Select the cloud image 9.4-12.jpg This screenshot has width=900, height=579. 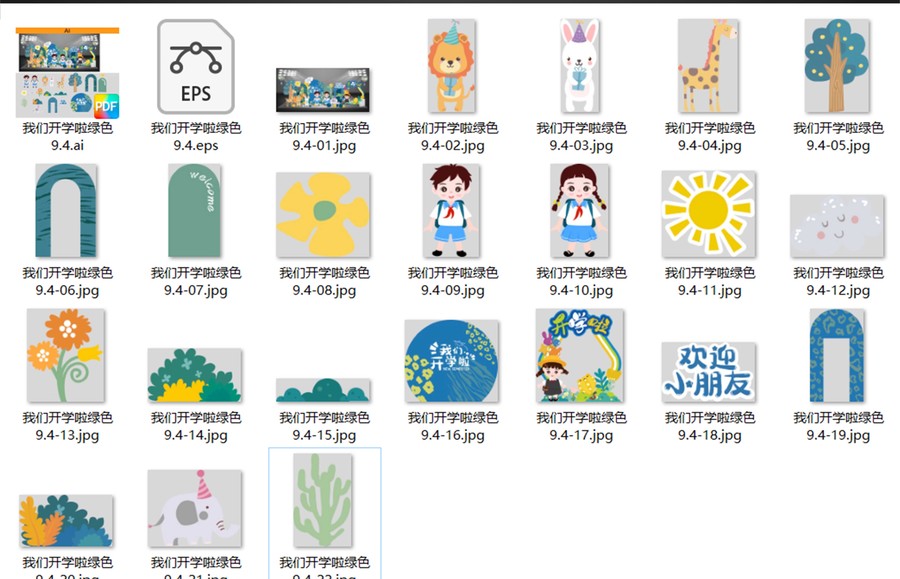(x=837, y=224)
